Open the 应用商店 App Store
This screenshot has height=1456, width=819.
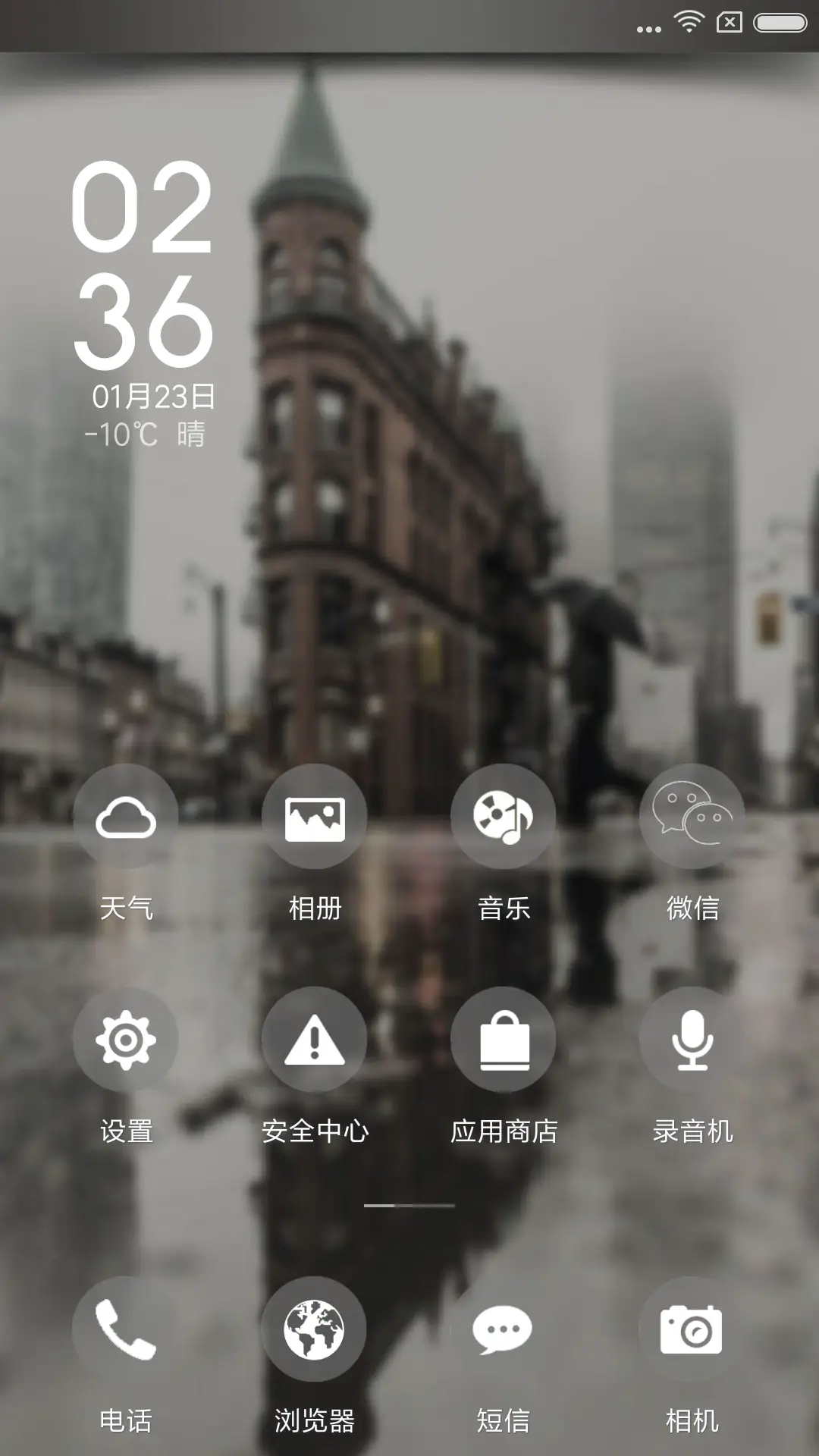pos(502,1040)
